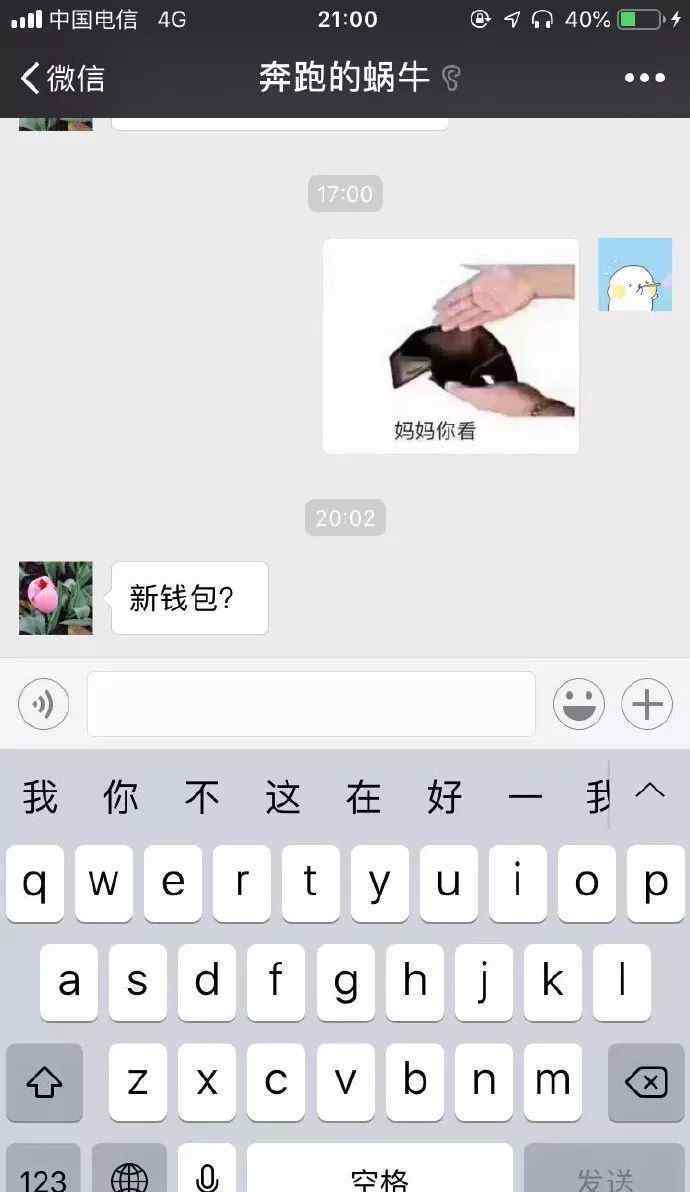Tap the pink tulip avatar
This screenshot has width=690, height=1192.
[x=55, y=598]
